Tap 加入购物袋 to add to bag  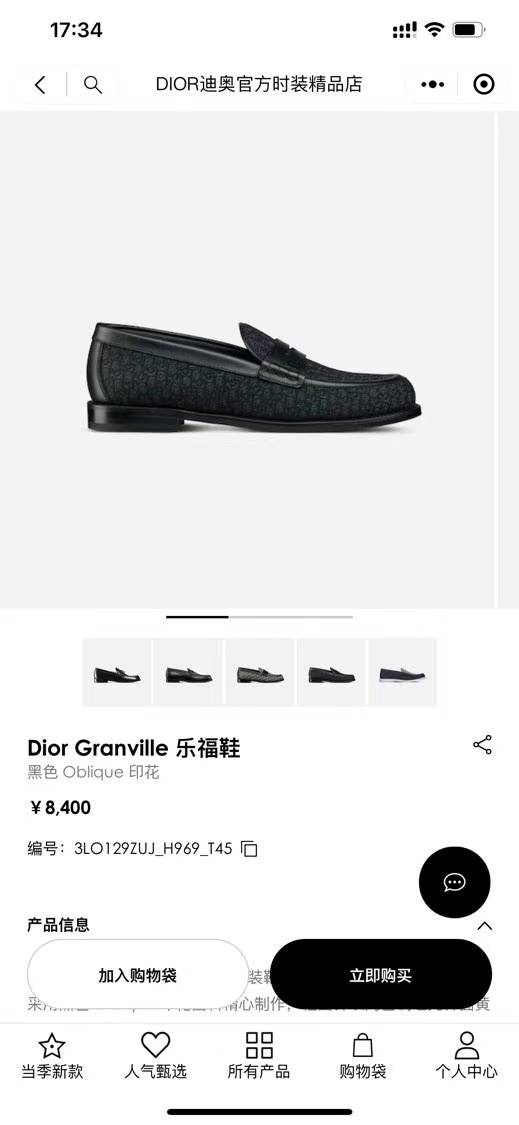138,974
